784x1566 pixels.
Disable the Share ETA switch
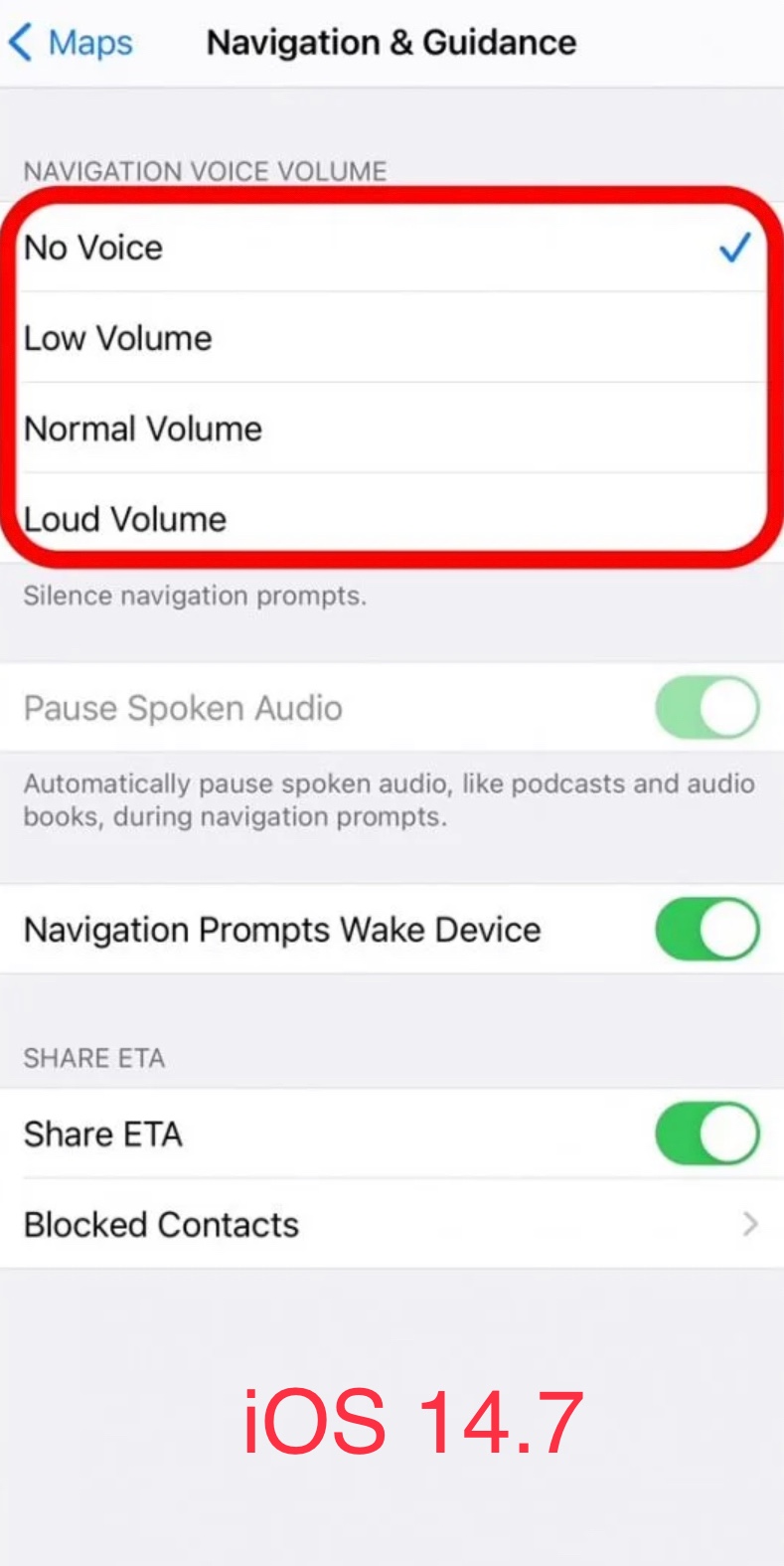706,1133
